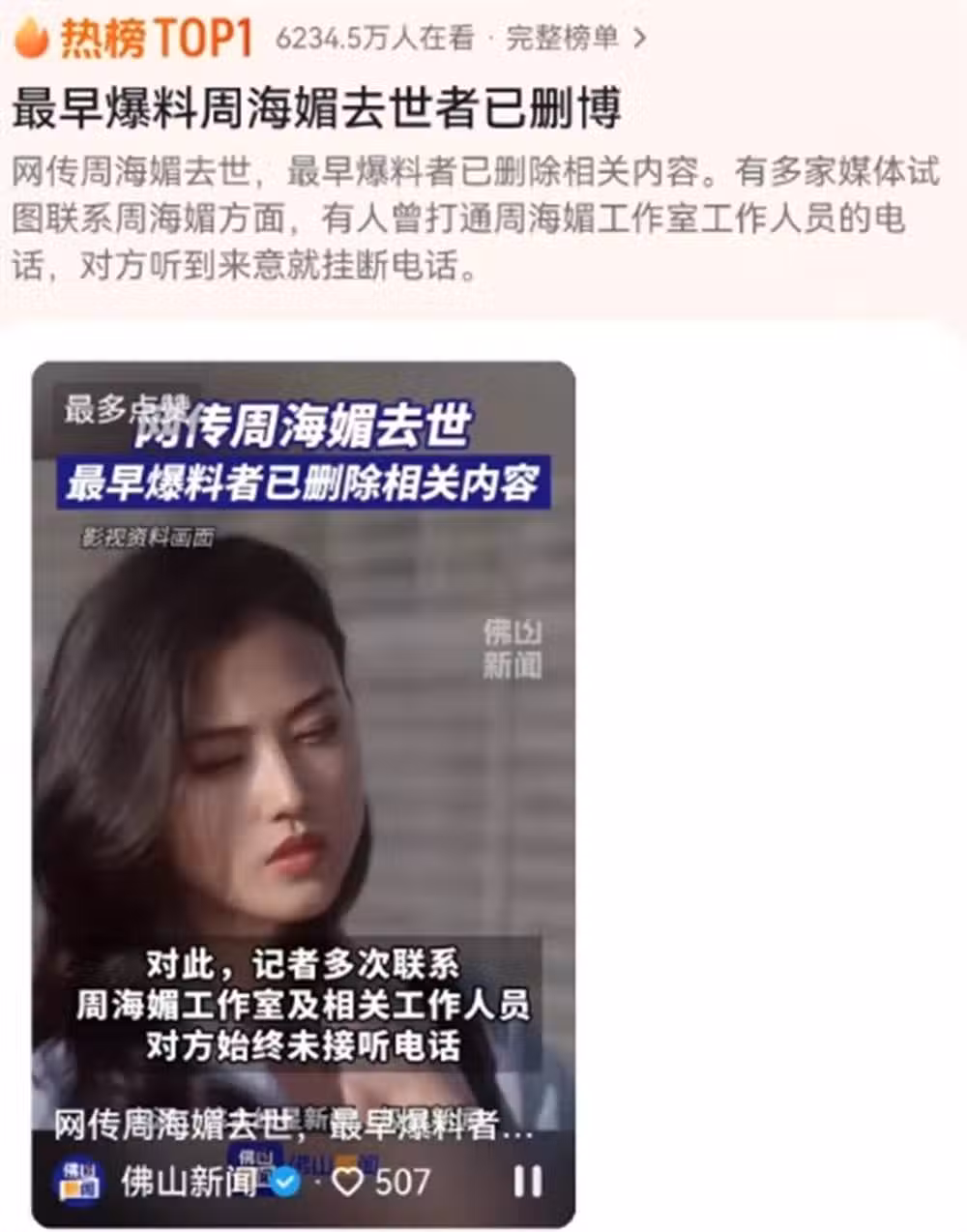Open the full ranking list link 完整榜单
Viewport: 967px width, 1232px height.
pos(575,39)
